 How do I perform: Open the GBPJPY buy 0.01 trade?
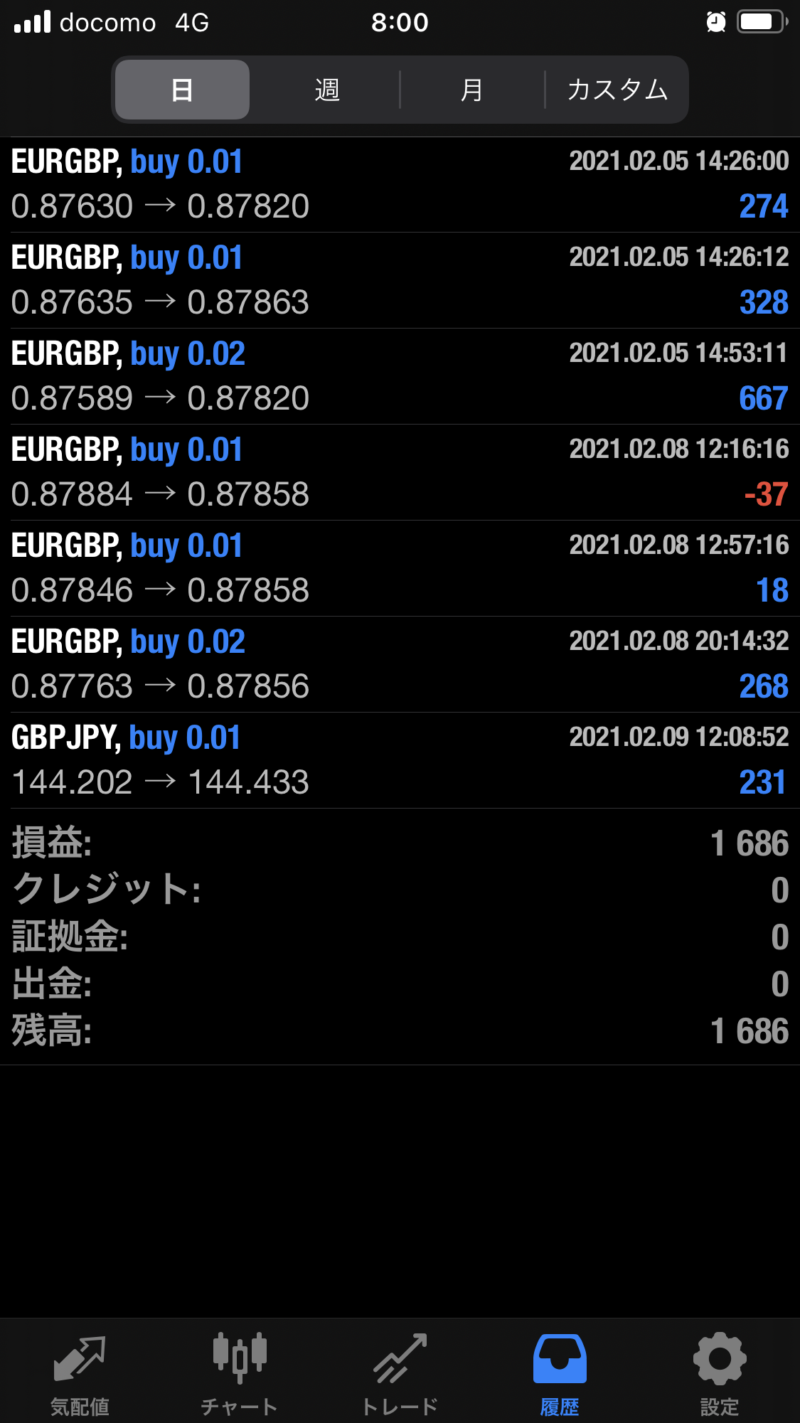pyautogui.click(x=400, y=761)
